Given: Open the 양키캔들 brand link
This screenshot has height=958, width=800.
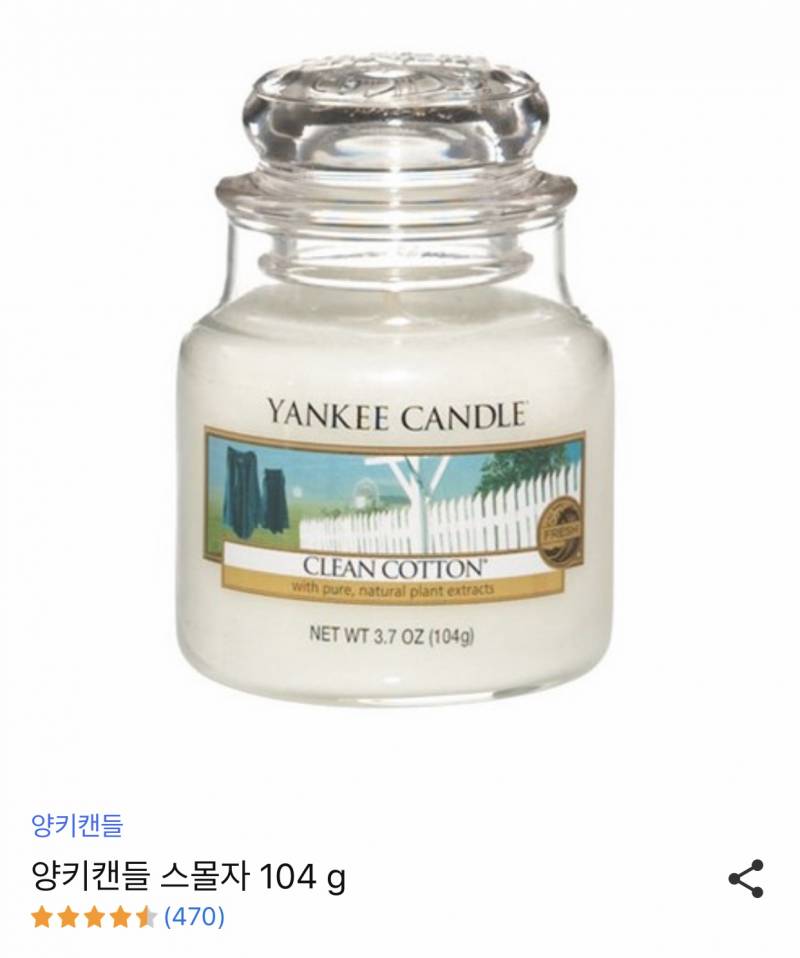Looking at the screenshot, I should pos(77,825).
